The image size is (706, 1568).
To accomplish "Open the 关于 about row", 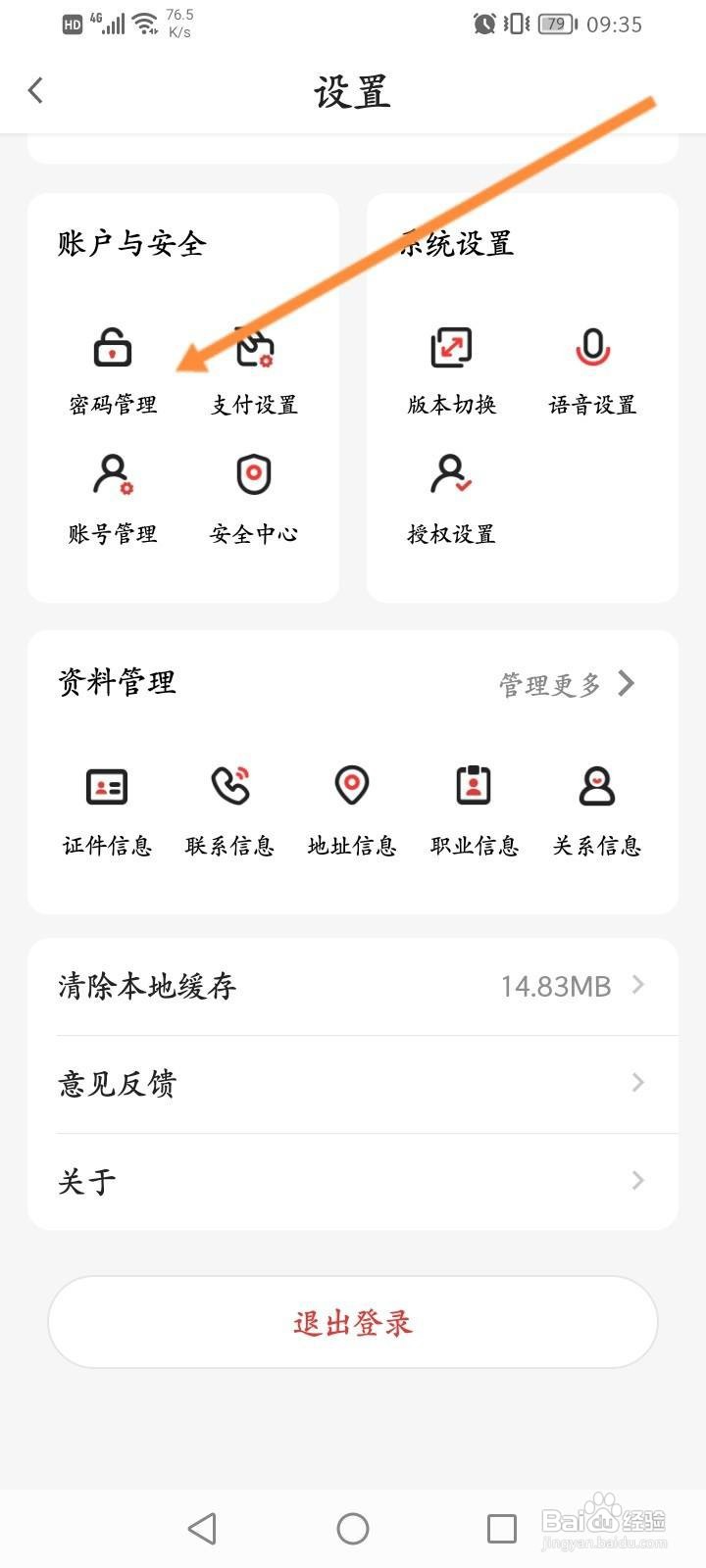I will pos(353,1181).
